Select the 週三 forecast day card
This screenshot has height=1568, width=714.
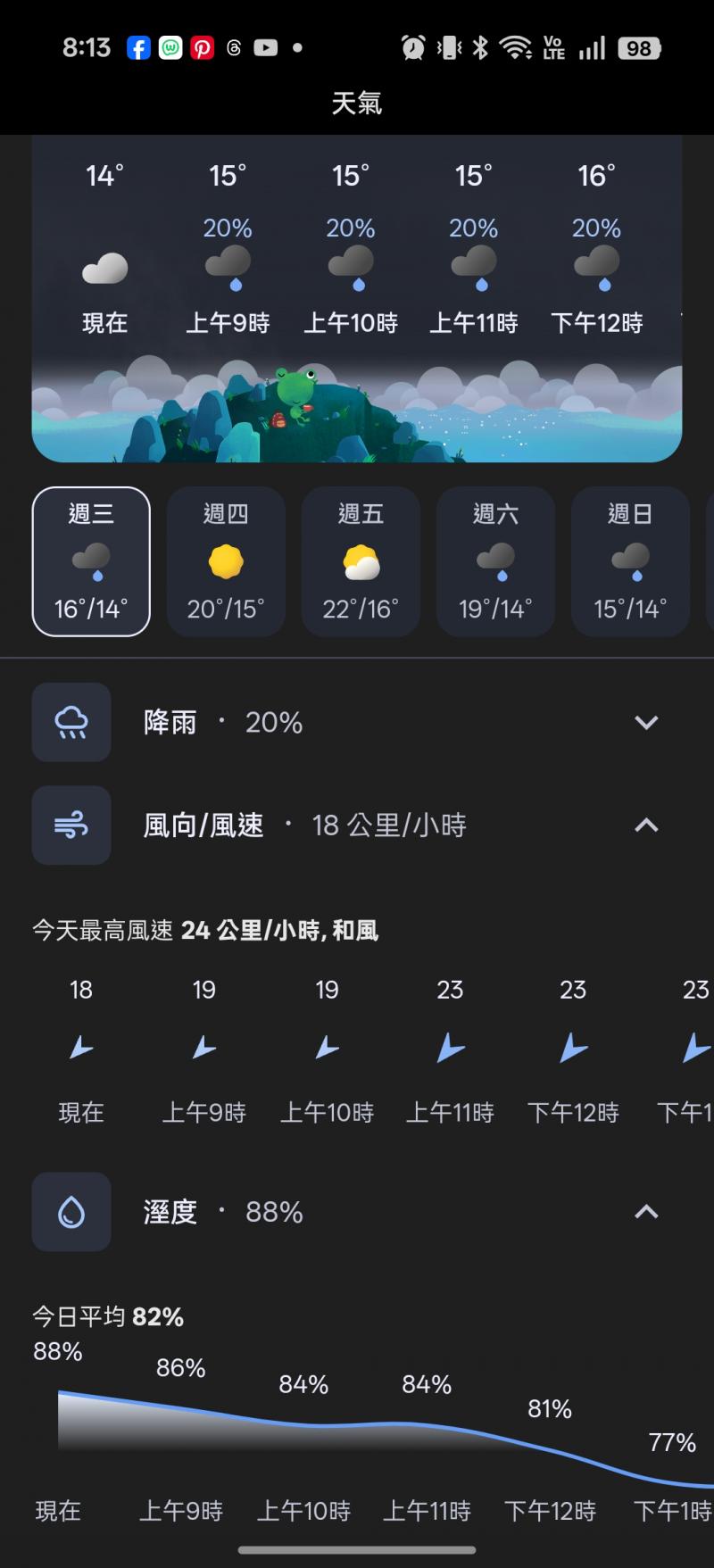pos(91,561)
